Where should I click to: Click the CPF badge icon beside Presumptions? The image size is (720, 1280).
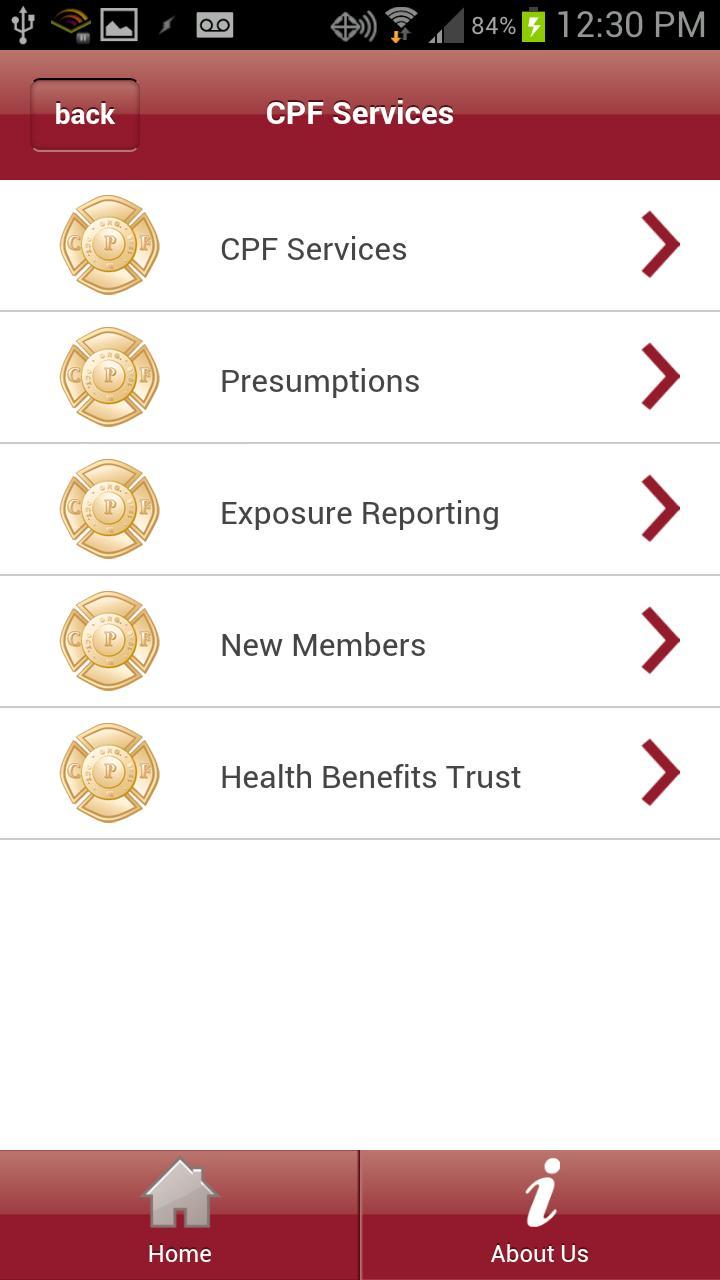(x=109, y=377)
